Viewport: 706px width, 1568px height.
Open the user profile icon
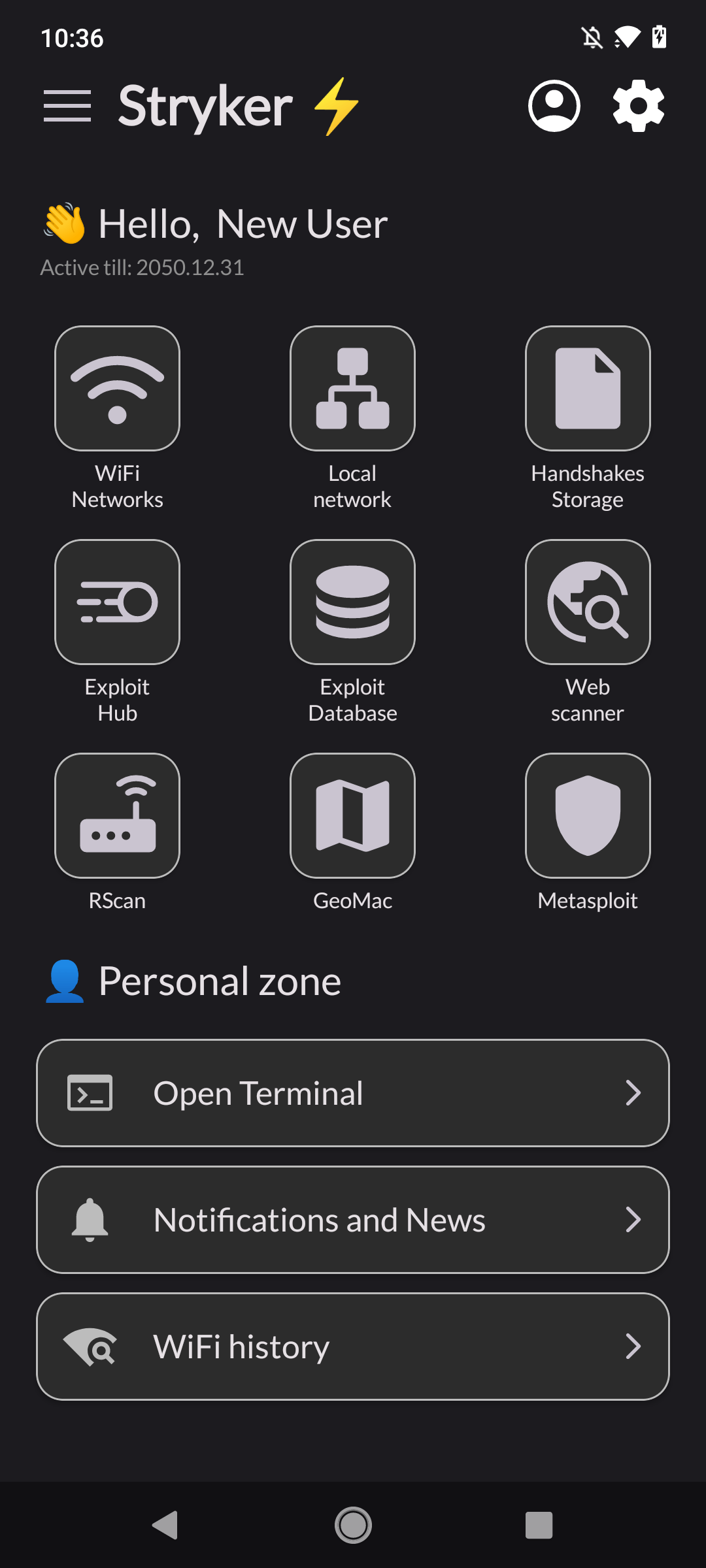554,106
